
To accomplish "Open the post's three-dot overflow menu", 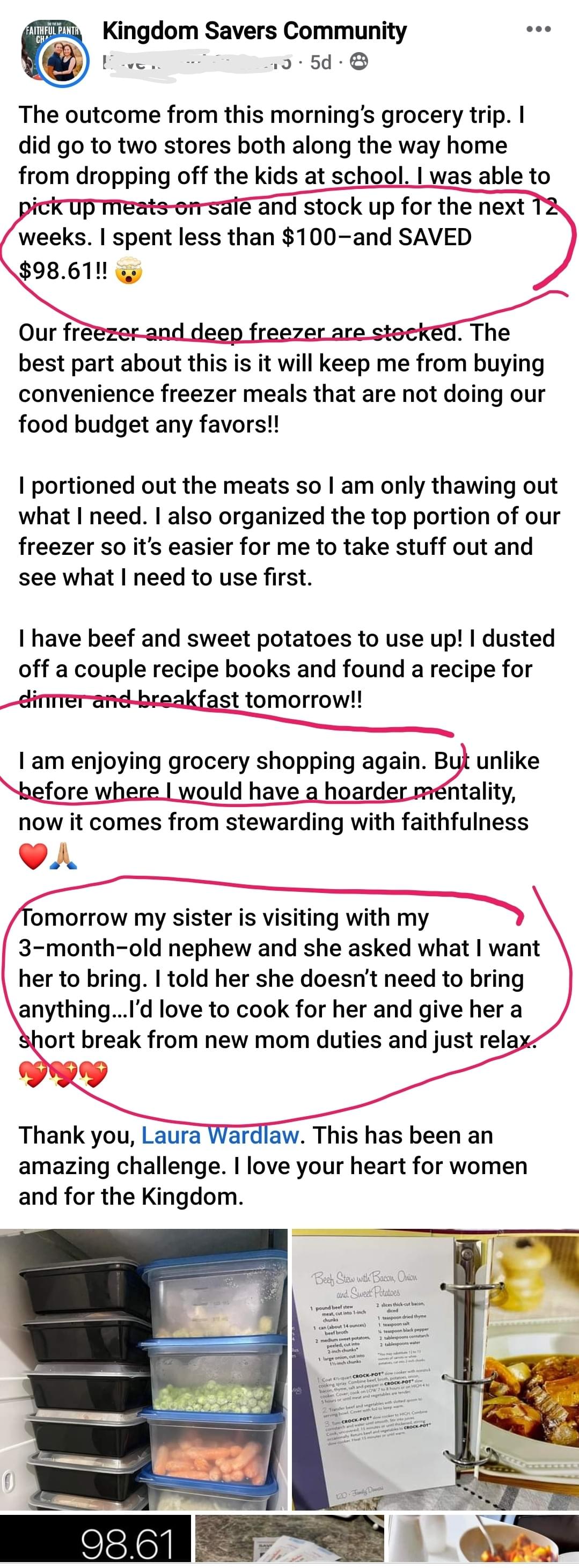I will click(x=539, y=29).
